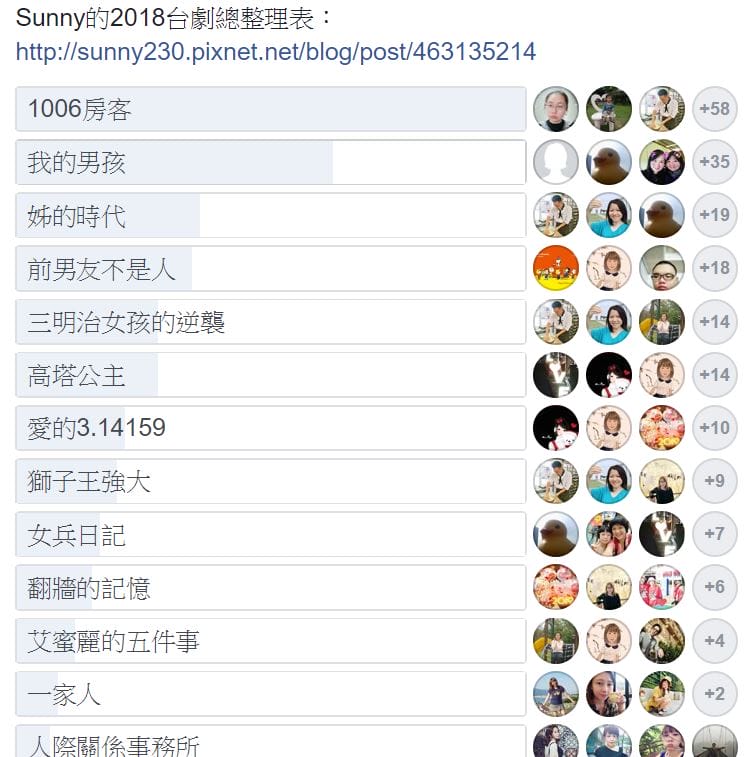Click the kimono avatar next to 翻牆的記憶
Screen dimensions: 755x757
(663, 587)
